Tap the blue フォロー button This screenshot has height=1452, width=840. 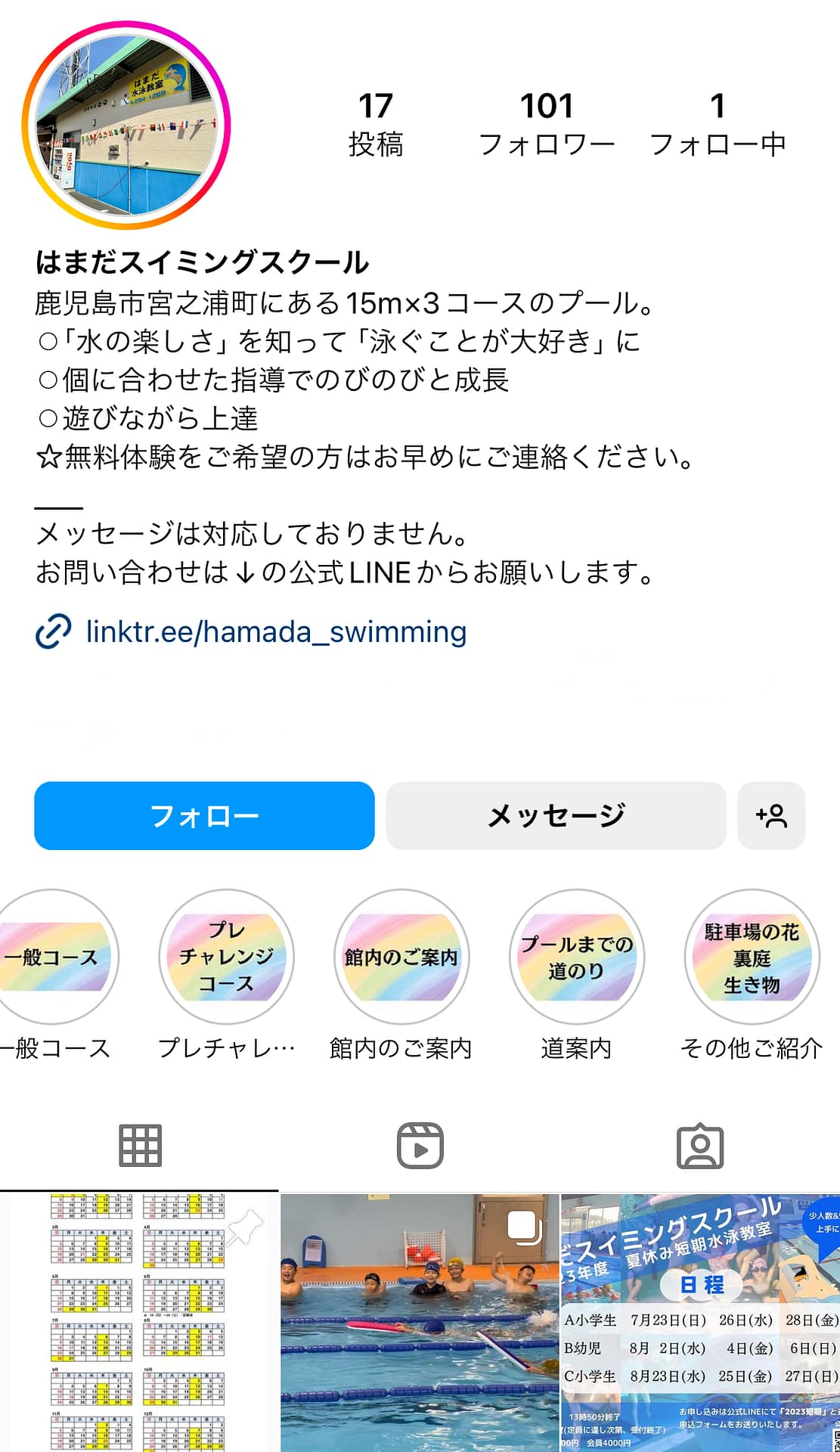pos(204,815)
